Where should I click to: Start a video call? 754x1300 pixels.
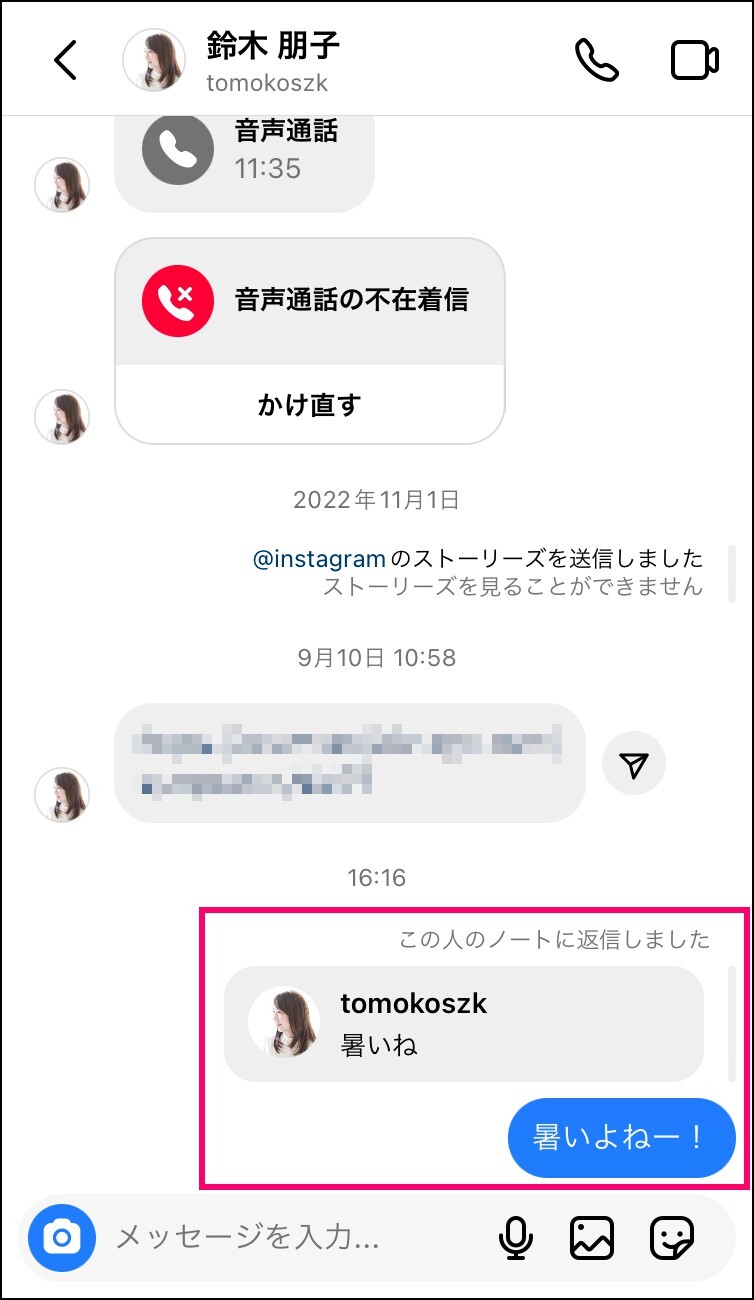(694, 60)
